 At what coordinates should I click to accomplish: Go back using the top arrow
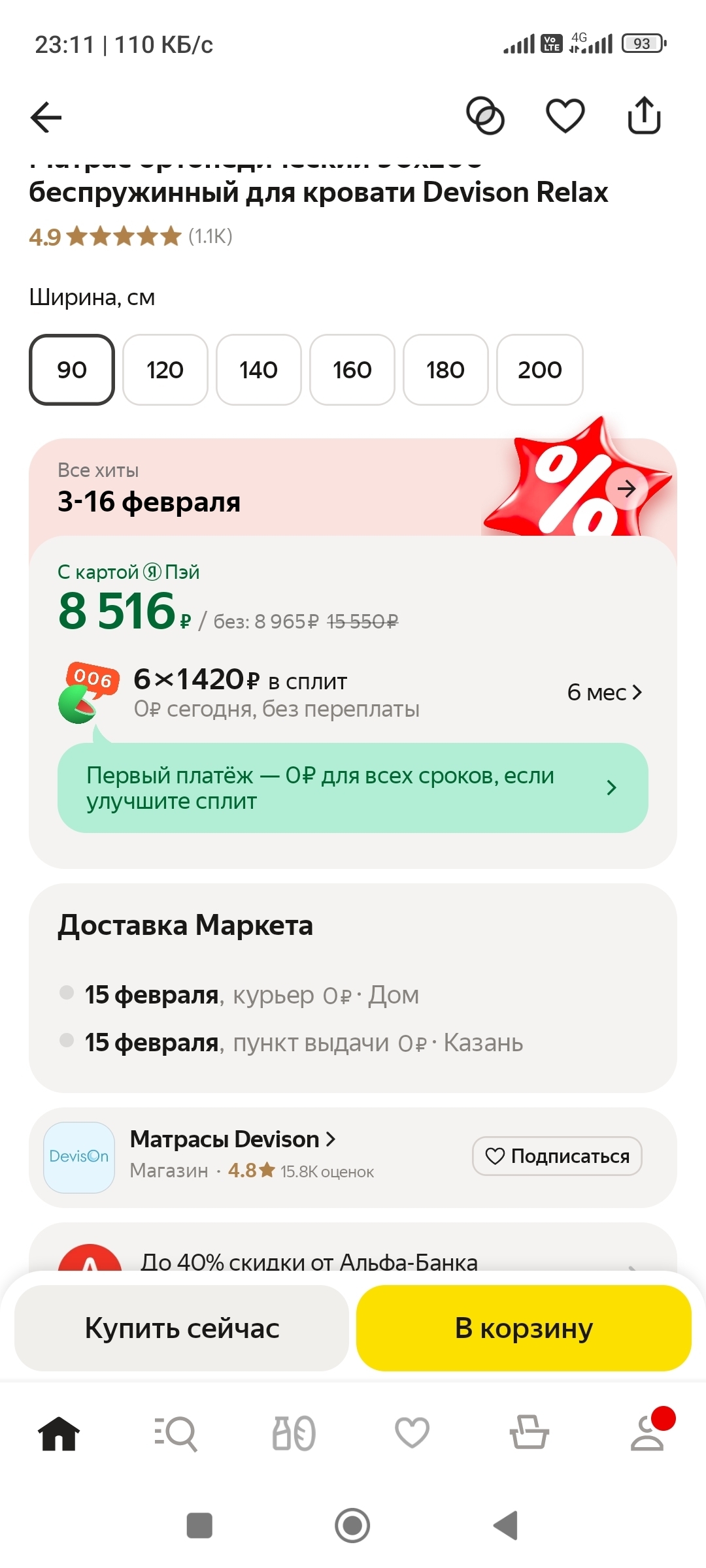point(46,118)
